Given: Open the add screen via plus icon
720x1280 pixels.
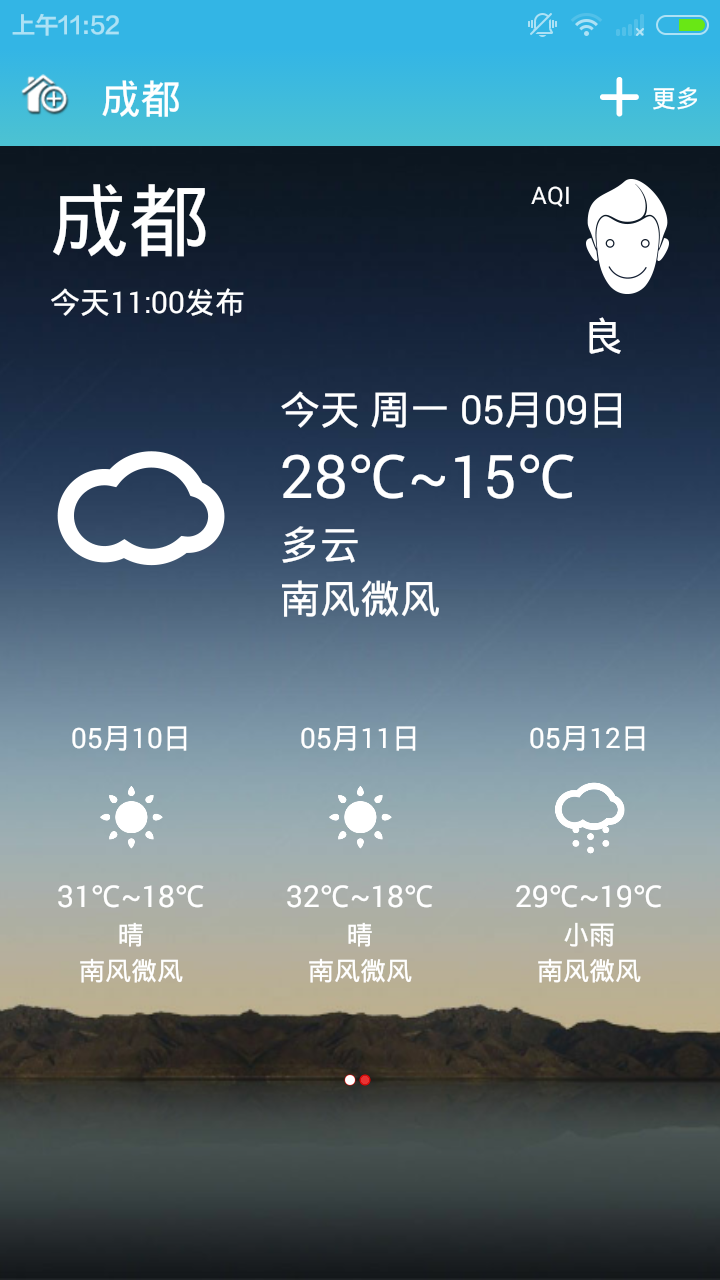Looking at the screenshot, I should click(x=619, y=95).
